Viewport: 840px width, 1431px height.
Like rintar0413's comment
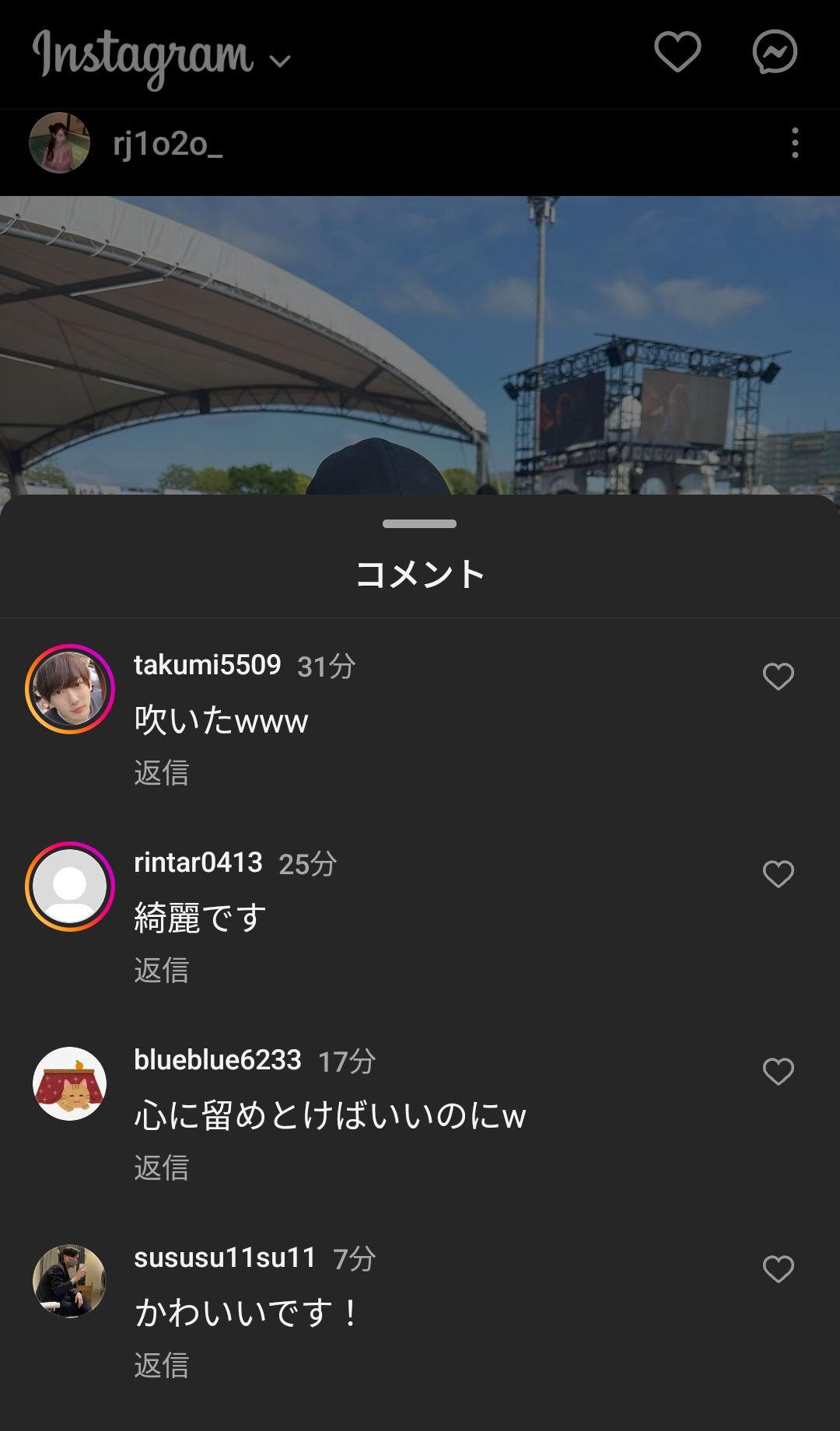pos(778,874)
